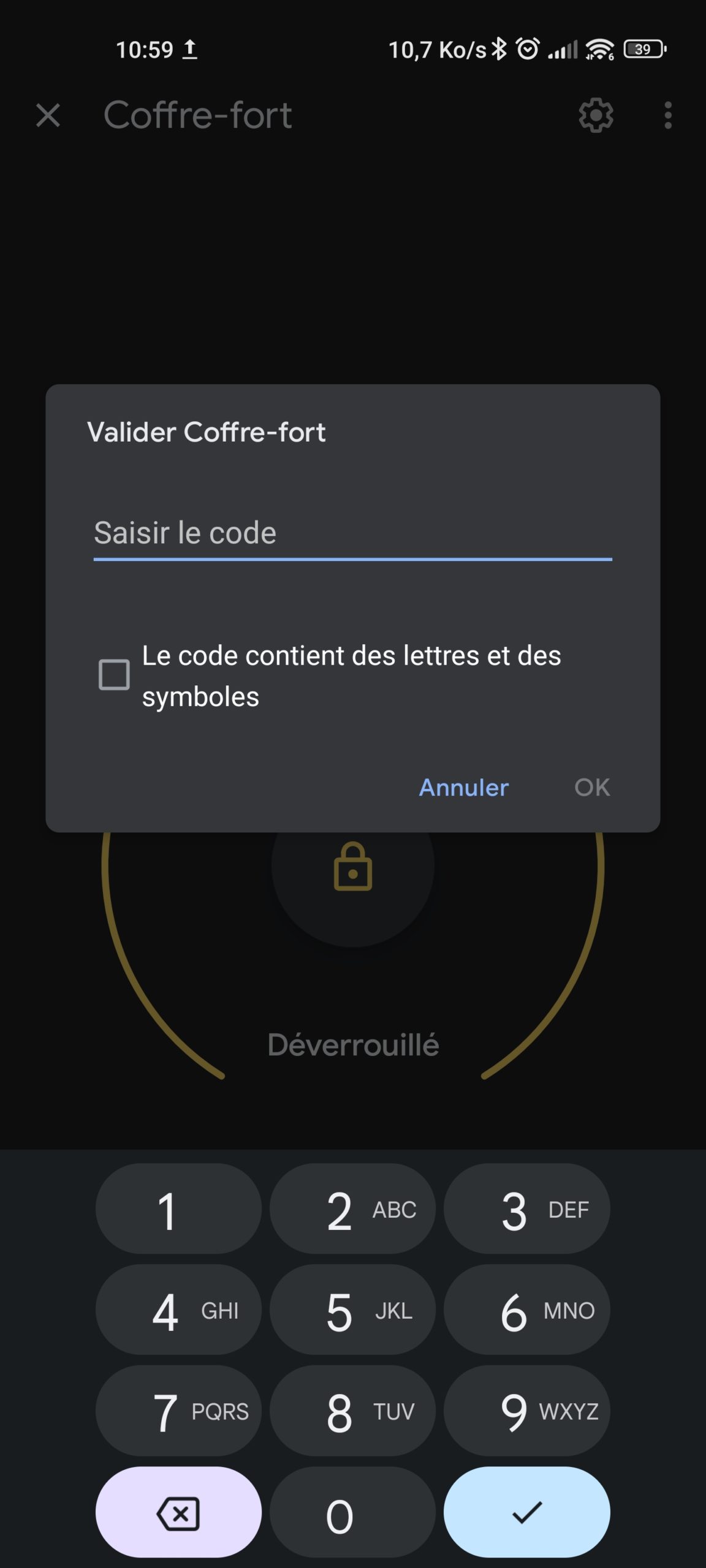
Task: Confirm the dialog with OK
Action: point(592,788)
